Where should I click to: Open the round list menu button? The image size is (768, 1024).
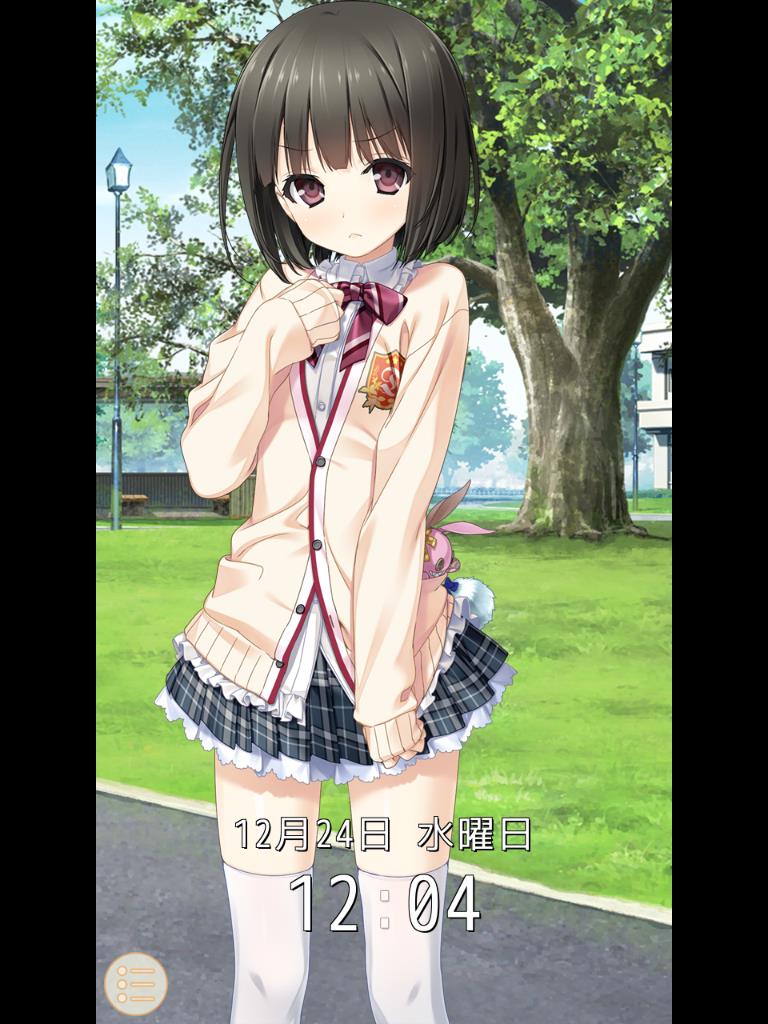(136, 984)
